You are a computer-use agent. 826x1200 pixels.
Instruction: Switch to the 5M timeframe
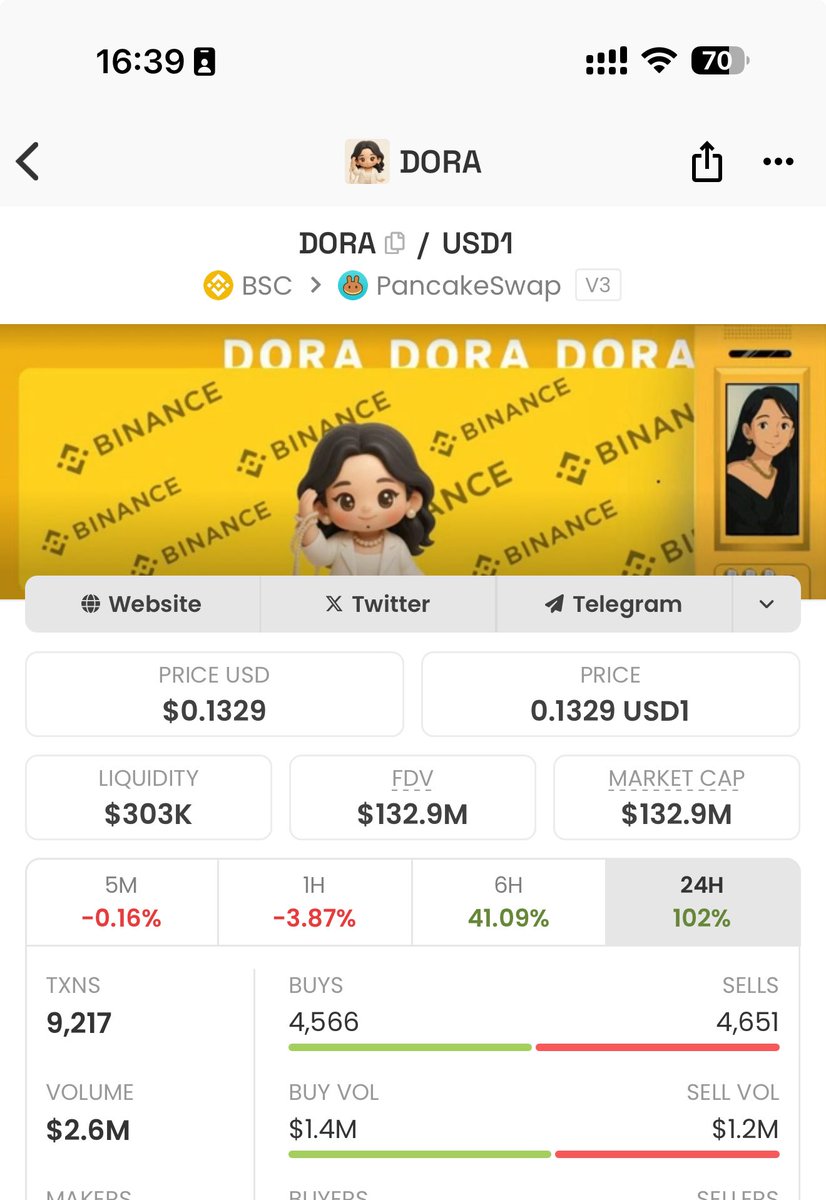tap(121, 902)
